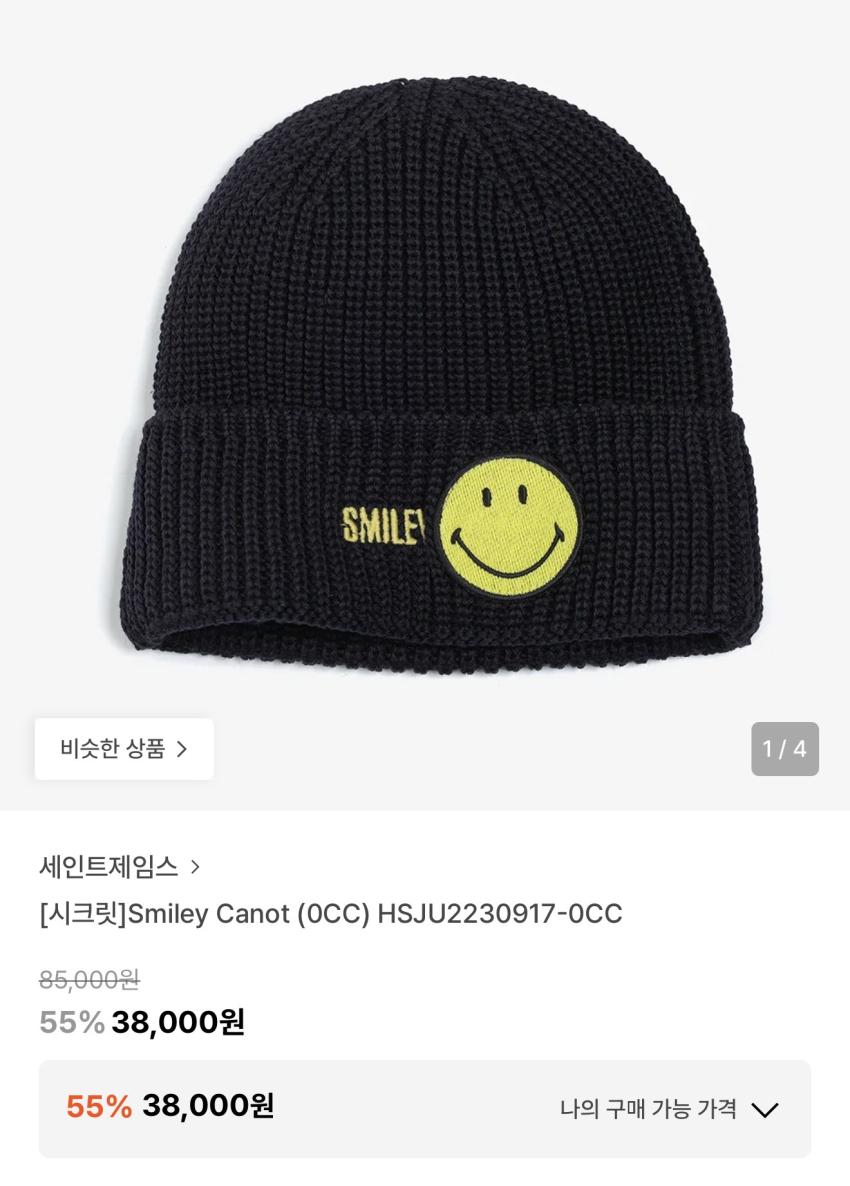850x1186 pixels.
Task: Tap the beanie product image
Action: pyautogui.click(x=440, y=370)
